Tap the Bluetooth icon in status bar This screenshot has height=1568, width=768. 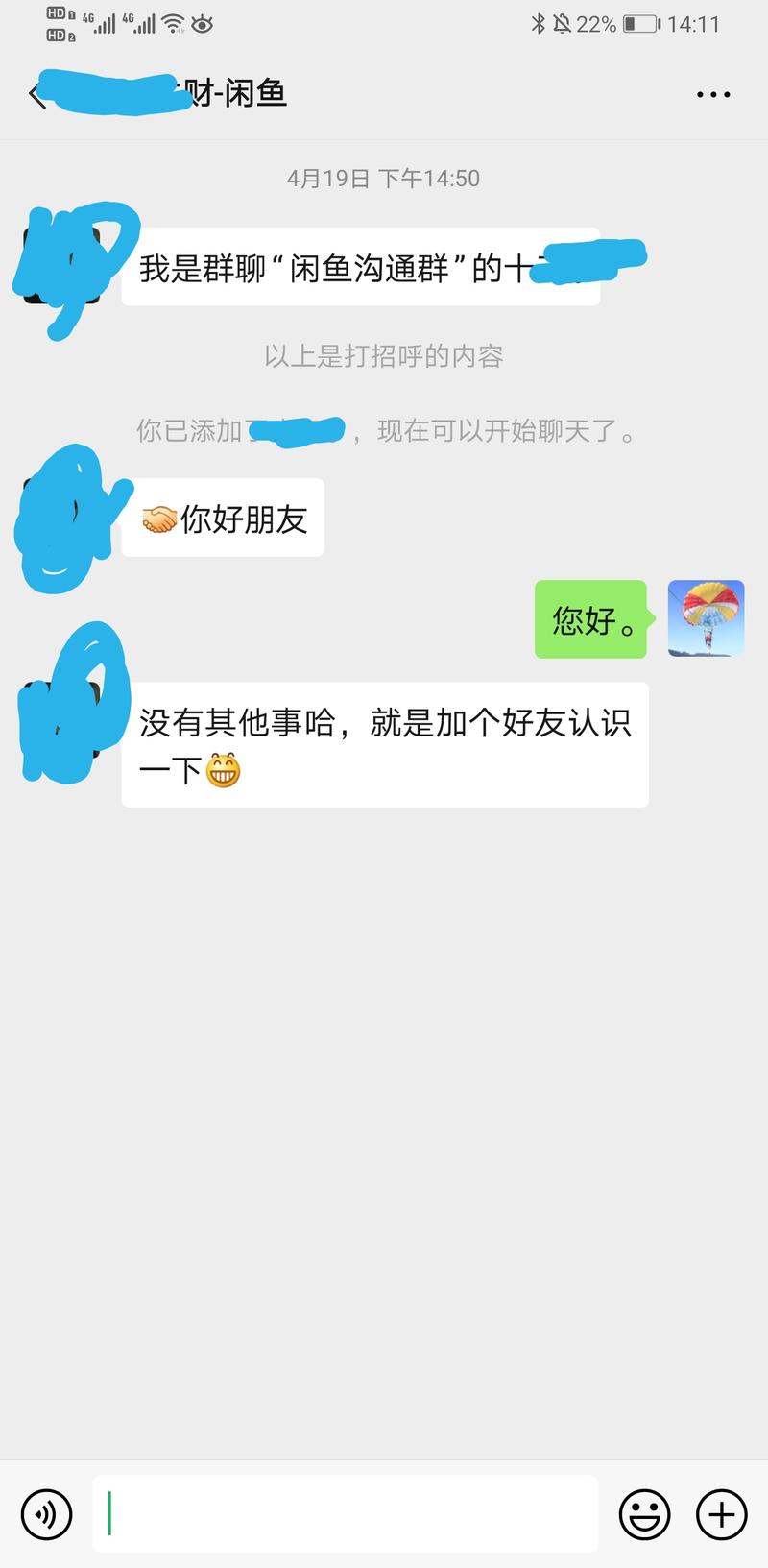pyautogui.click(x=540, y=23)
